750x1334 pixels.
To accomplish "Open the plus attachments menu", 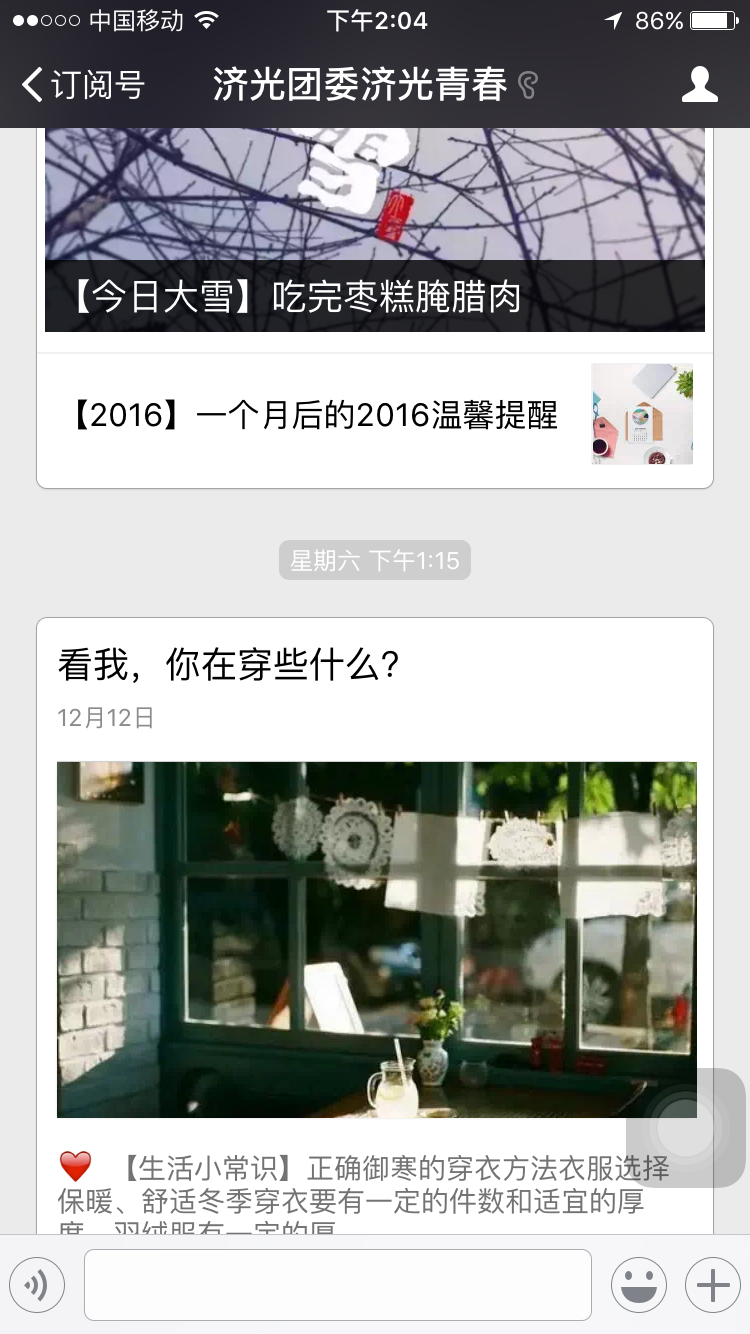I will click(x=712, y=1285).
